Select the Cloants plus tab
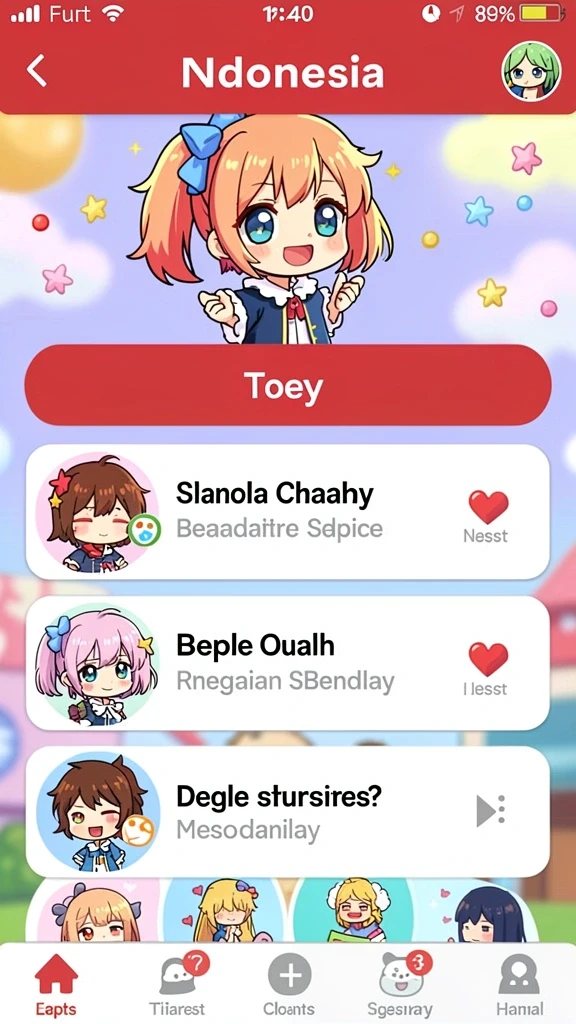This screenshot has height=1024, width=576. point(289,985)
